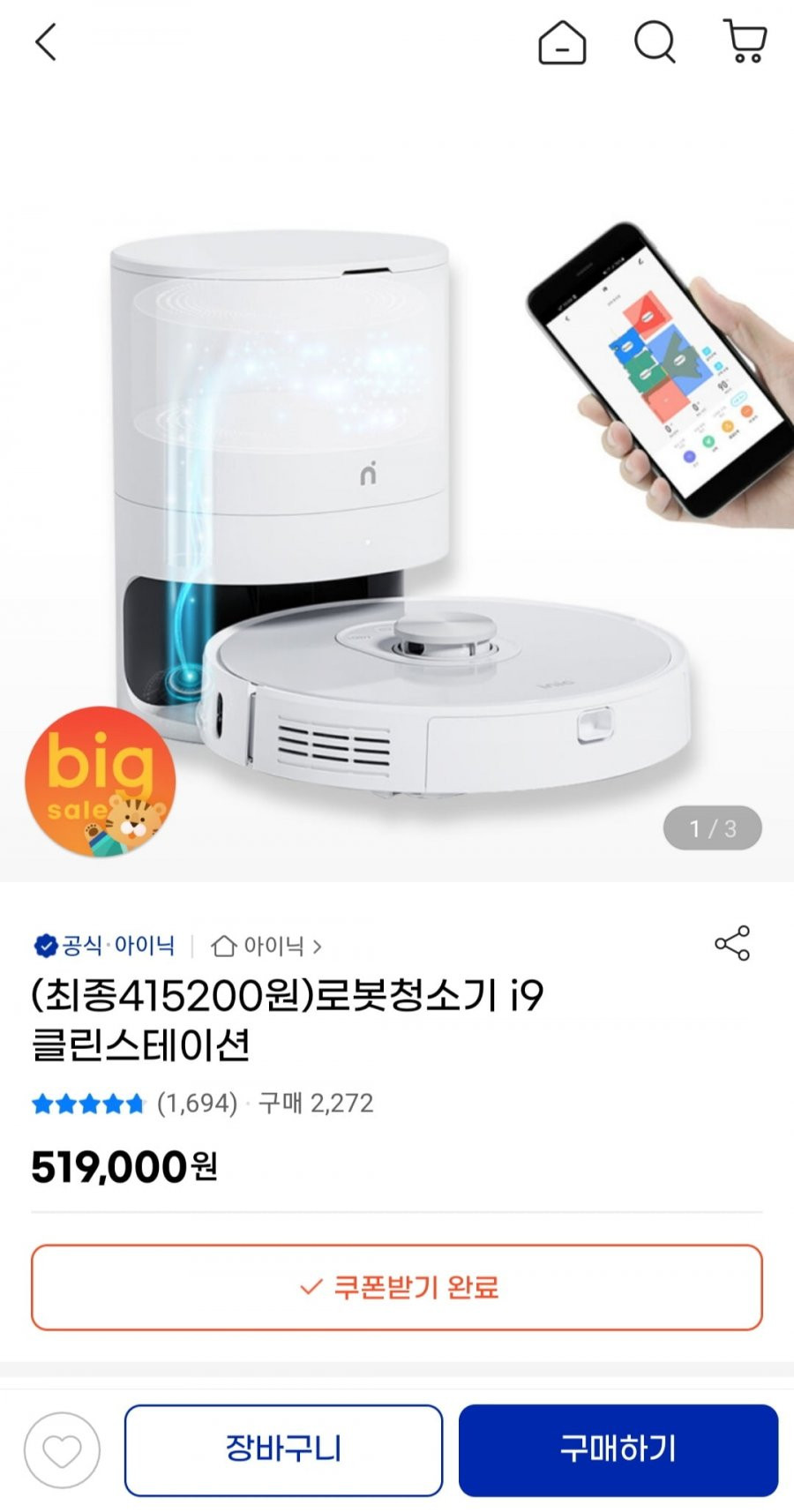Viewport: 794px width, 1512px height.
Task: Go back with the top-left arrow
Action: coord(46,42)
